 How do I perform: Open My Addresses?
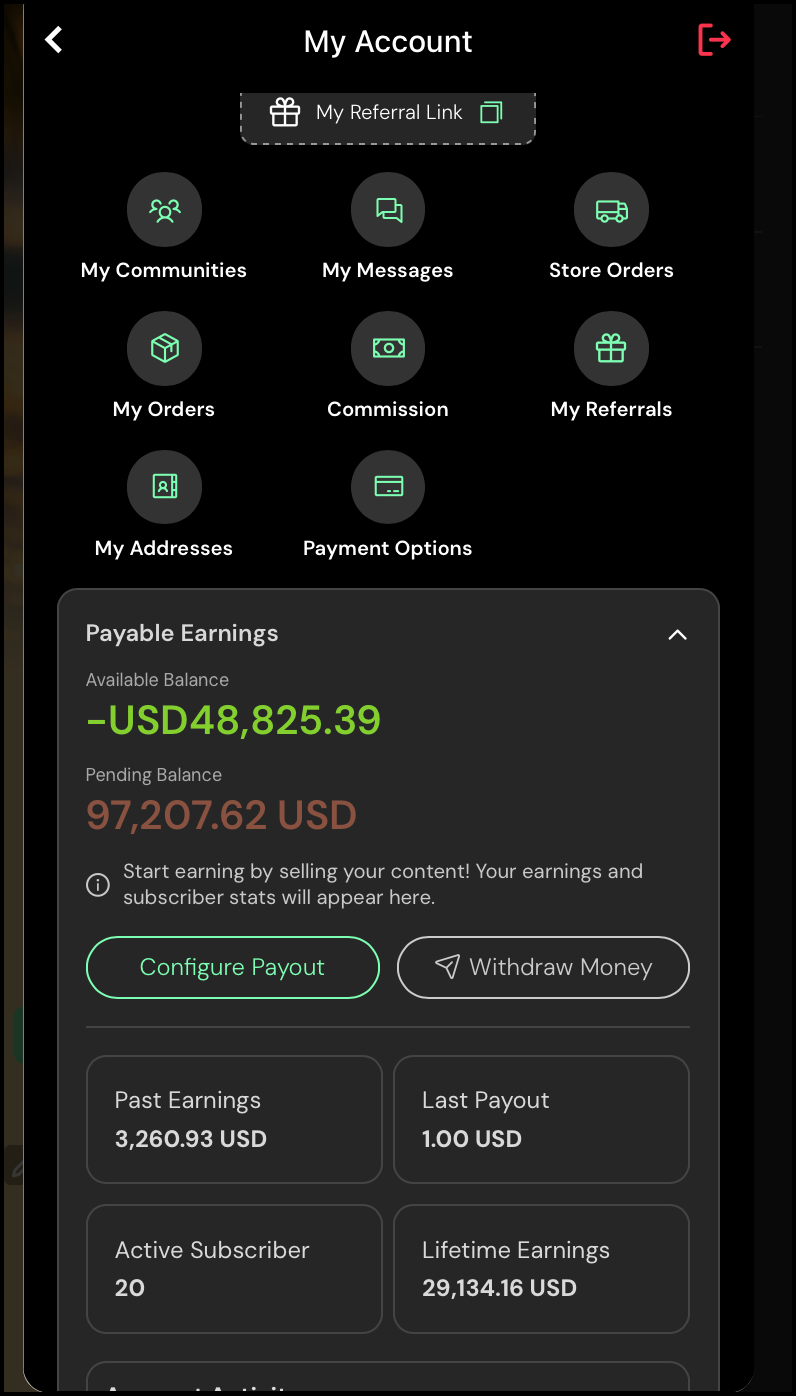pos(164,488)
